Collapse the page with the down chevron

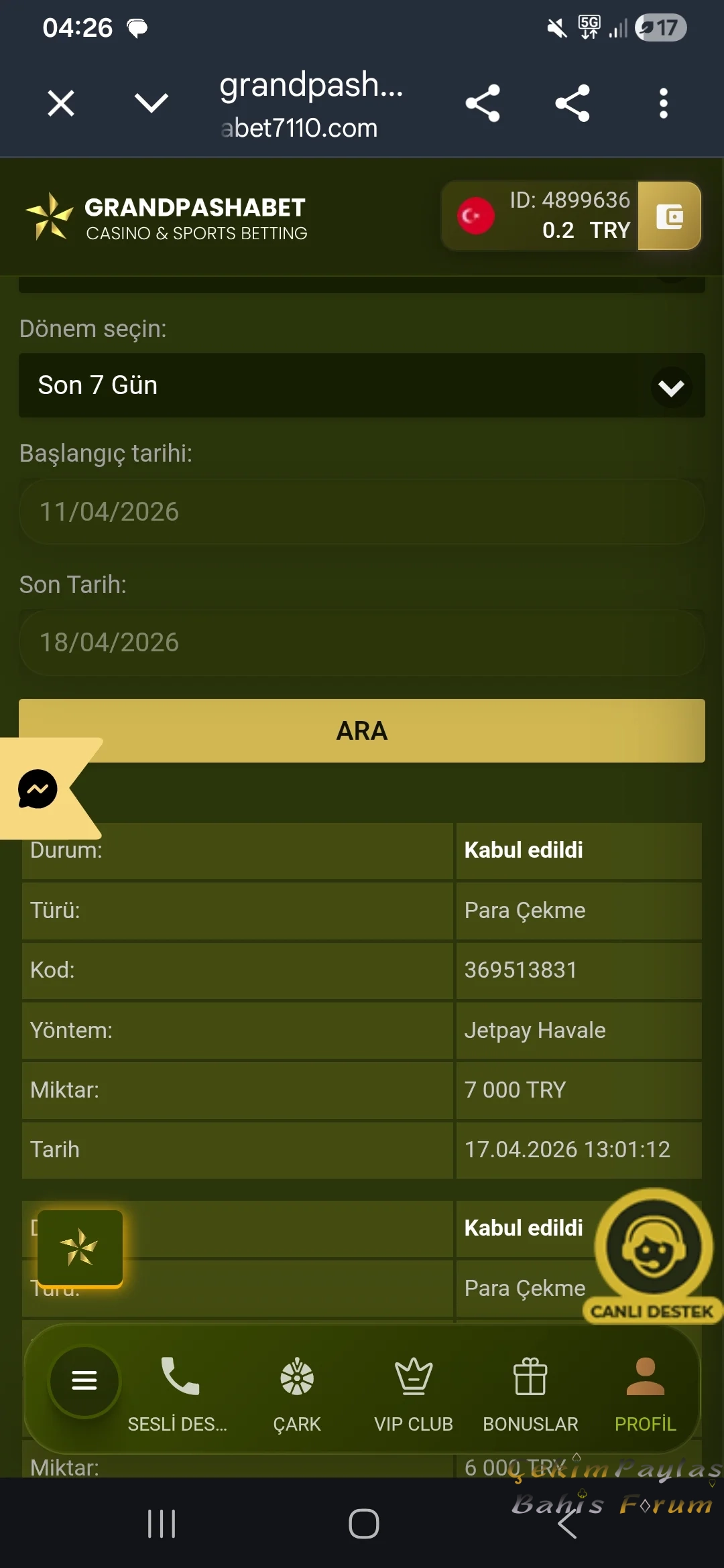pyautogui.click(x=151, y=103)
